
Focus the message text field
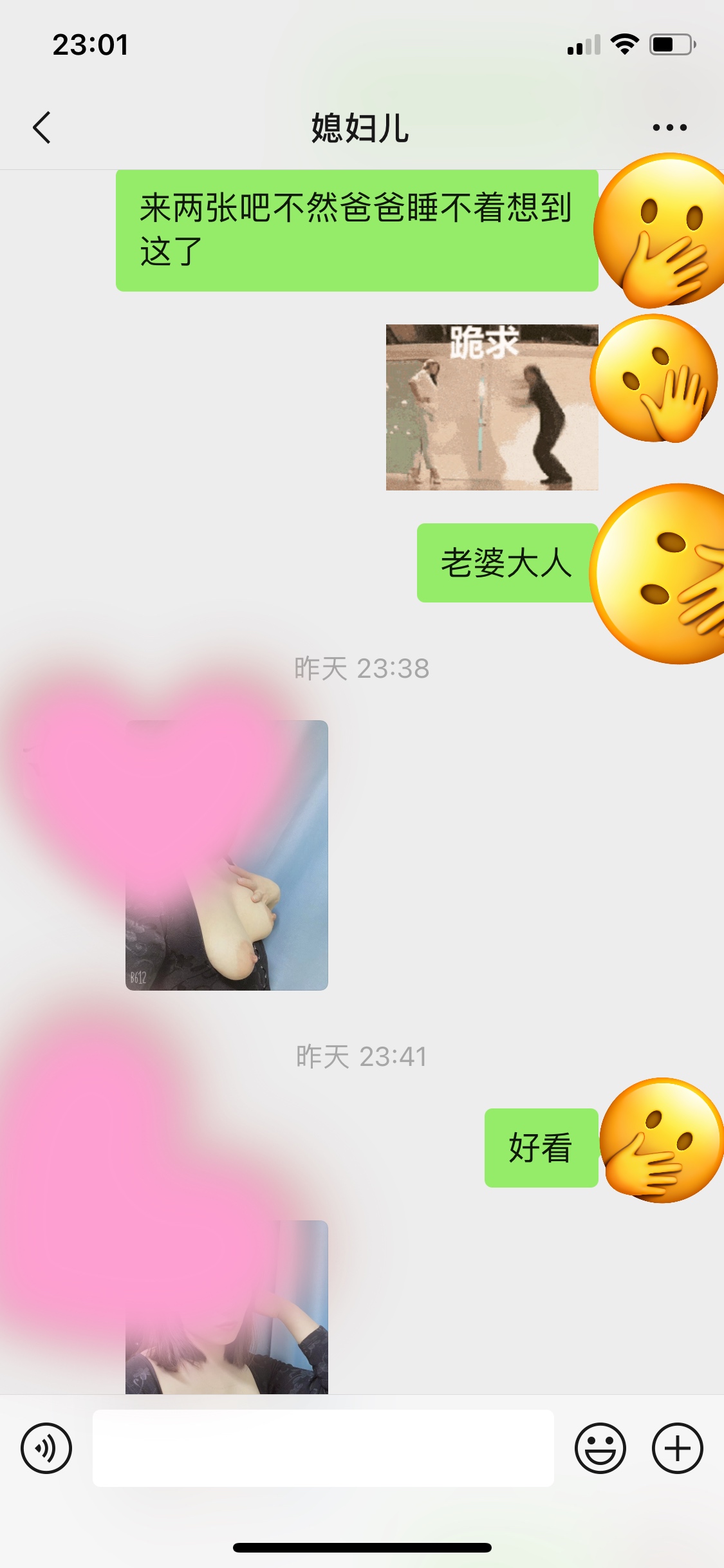pos(323,1448)
